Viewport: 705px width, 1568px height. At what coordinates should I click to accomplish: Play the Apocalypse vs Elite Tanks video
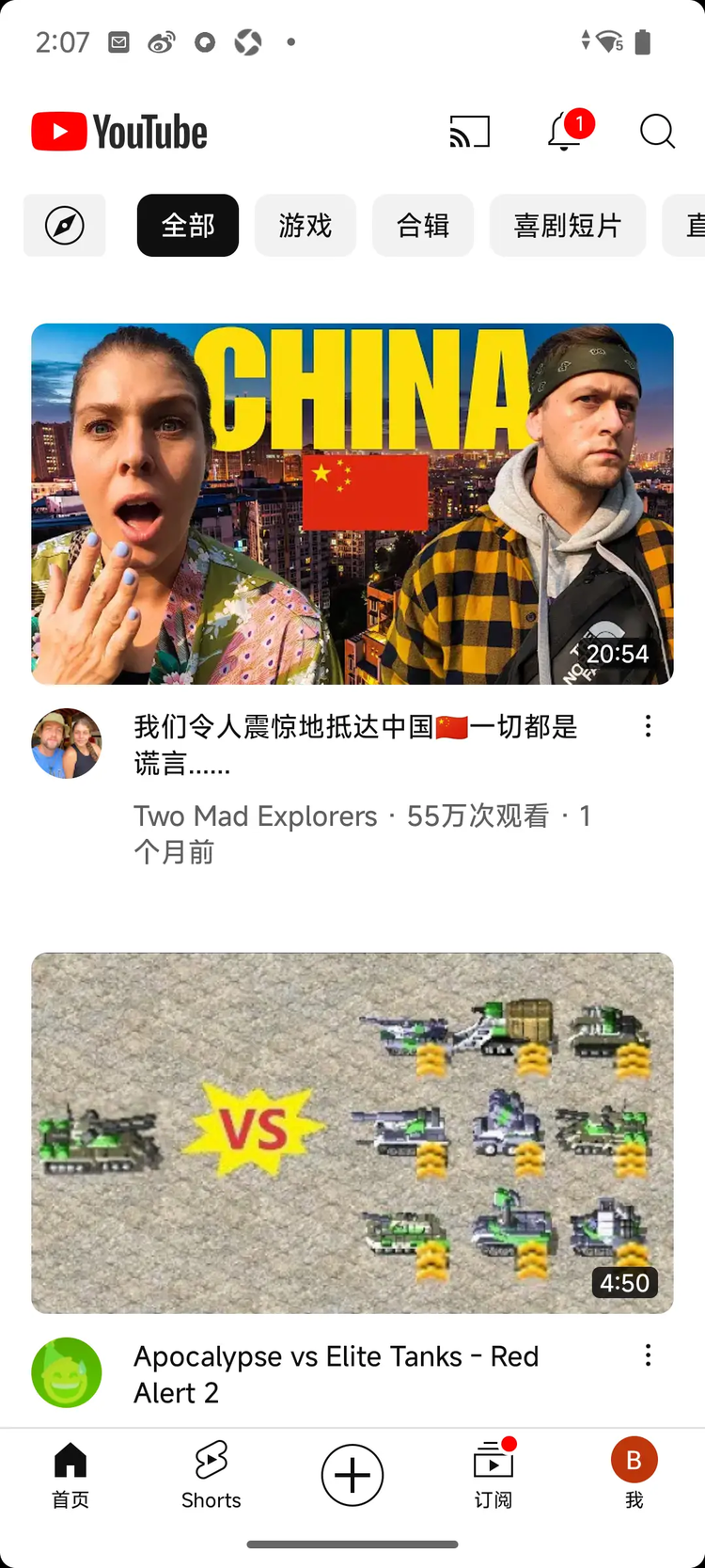(x=352, y=1132)
